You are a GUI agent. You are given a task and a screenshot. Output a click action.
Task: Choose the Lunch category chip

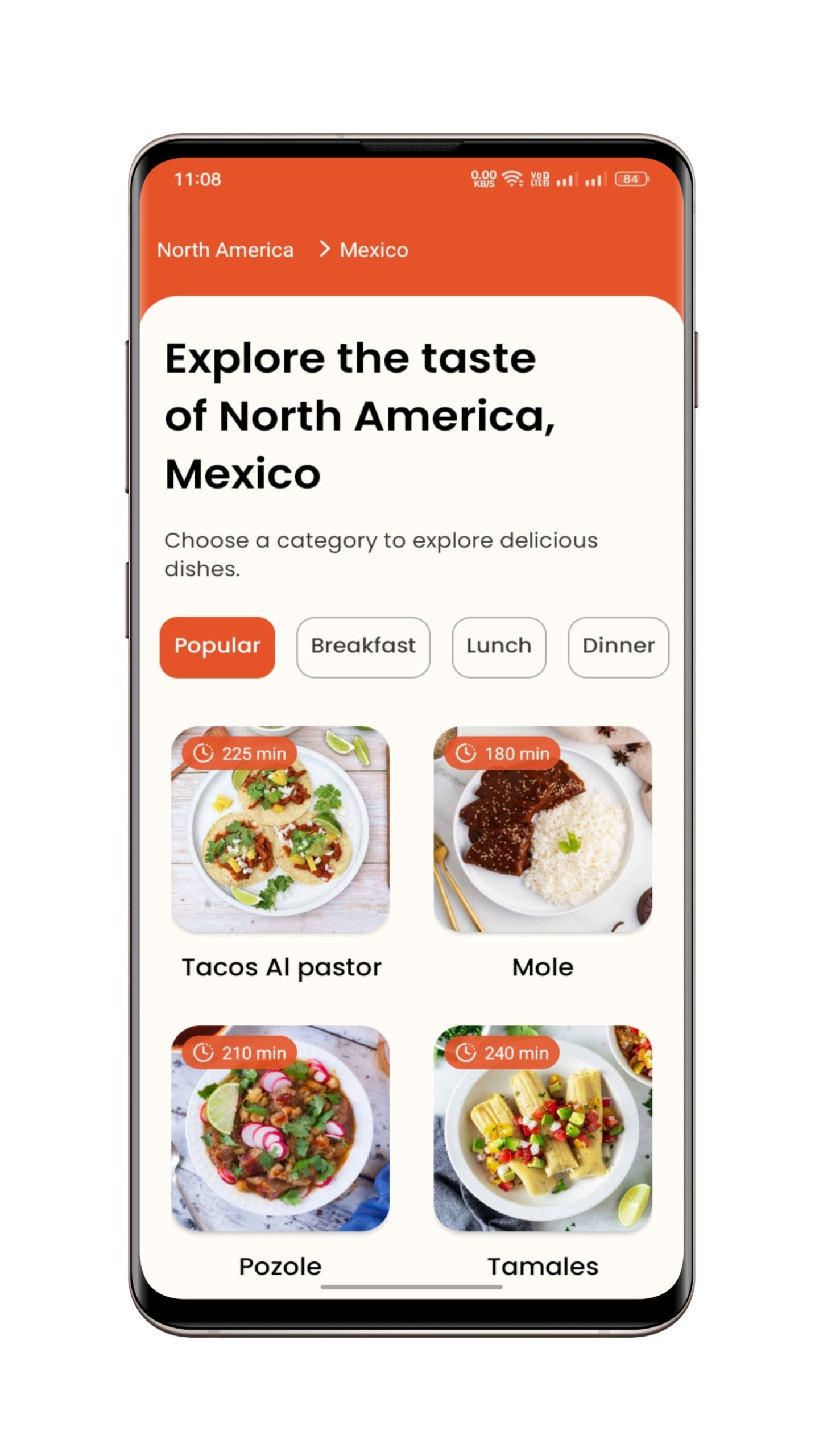(x=498, y=647)
